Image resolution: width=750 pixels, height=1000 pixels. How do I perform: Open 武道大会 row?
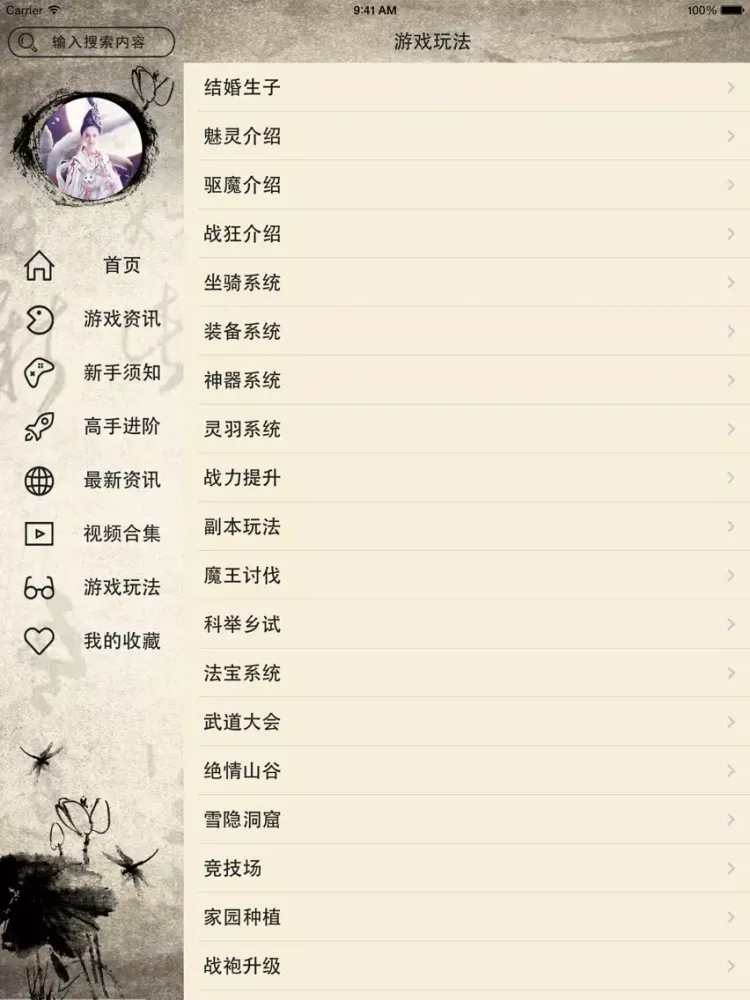click(x=466, y=722)
